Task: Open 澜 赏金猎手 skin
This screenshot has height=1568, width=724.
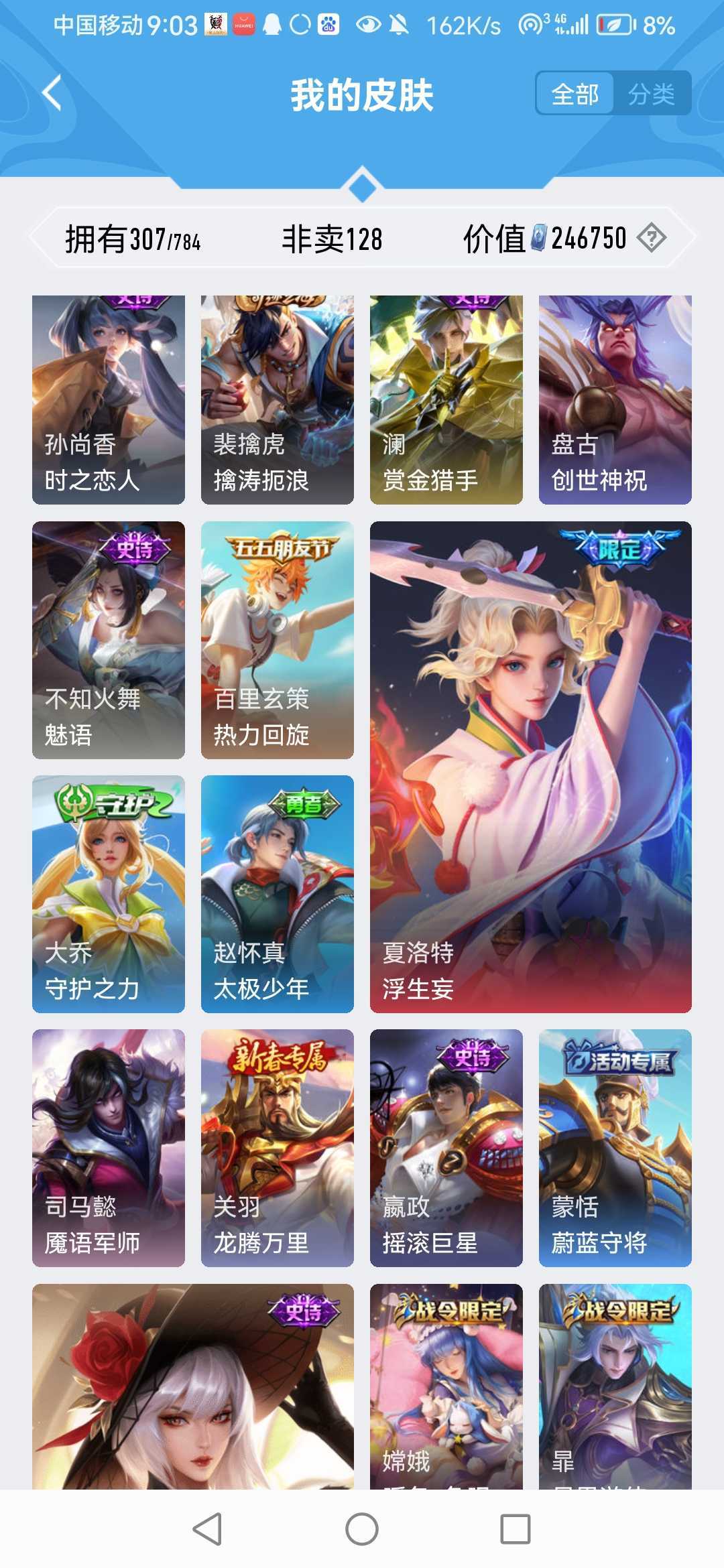Action: (446, 399)
